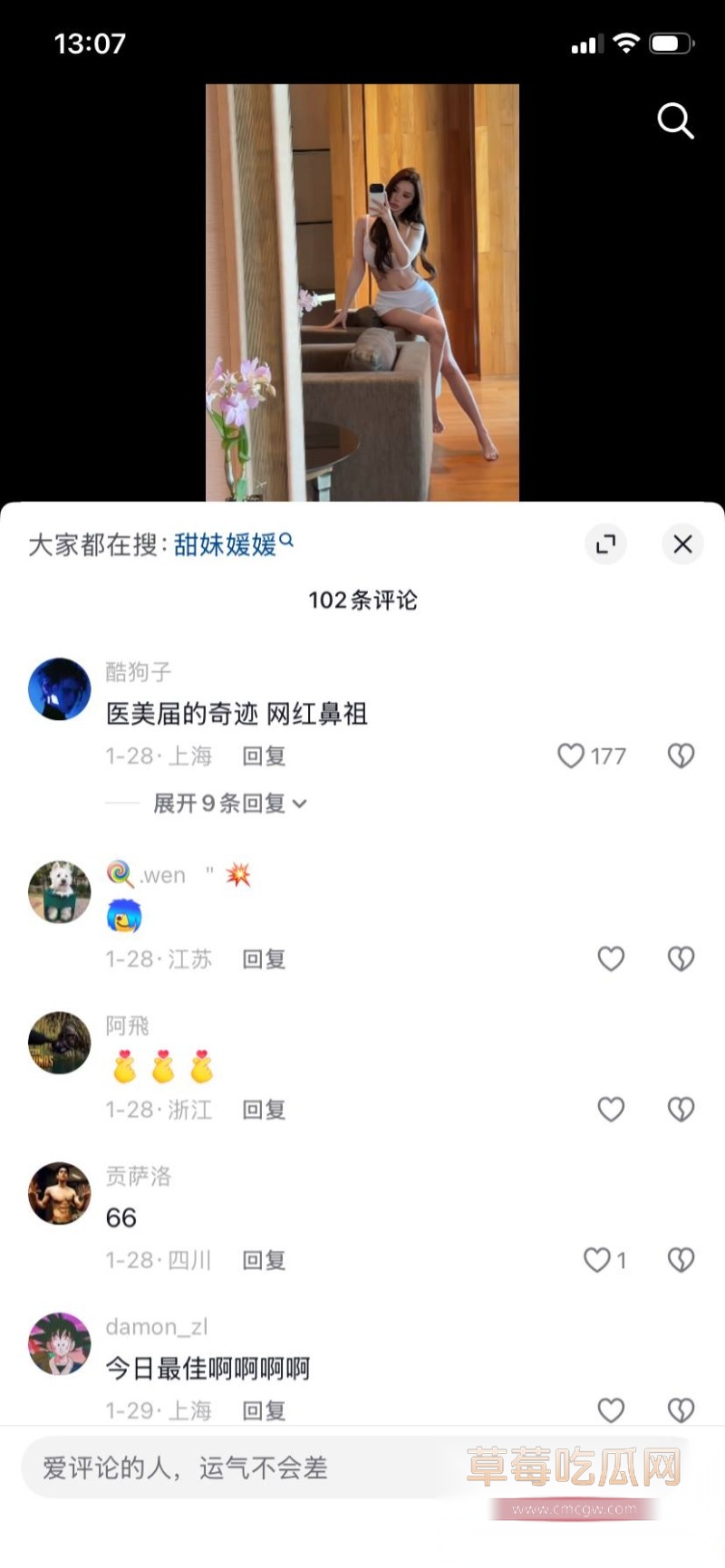Tap the video preview at the top
This screenshot has width=725, height=1568.
(362, 290)
